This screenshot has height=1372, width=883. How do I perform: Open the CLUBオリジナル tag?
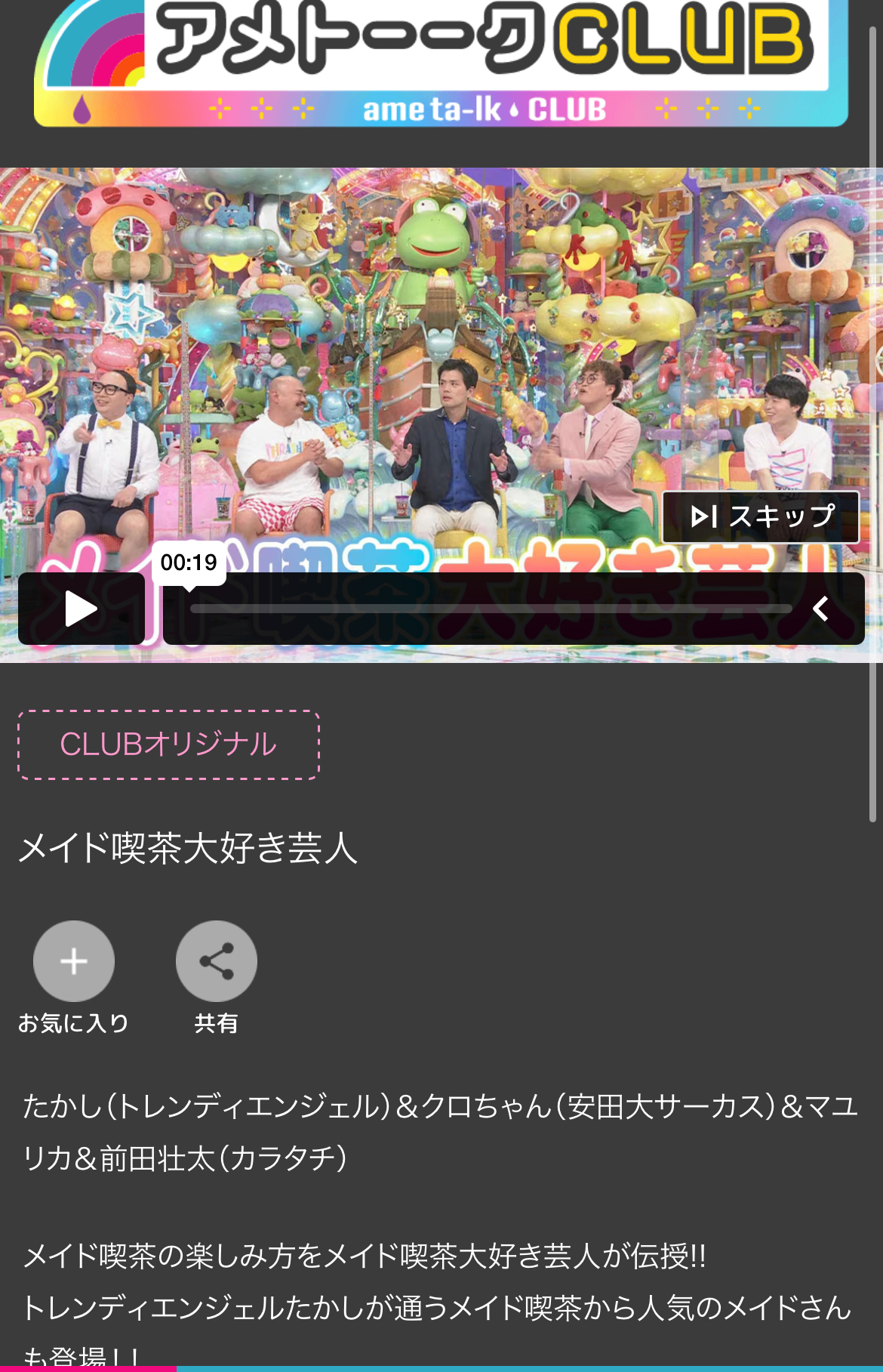point(168,745)
